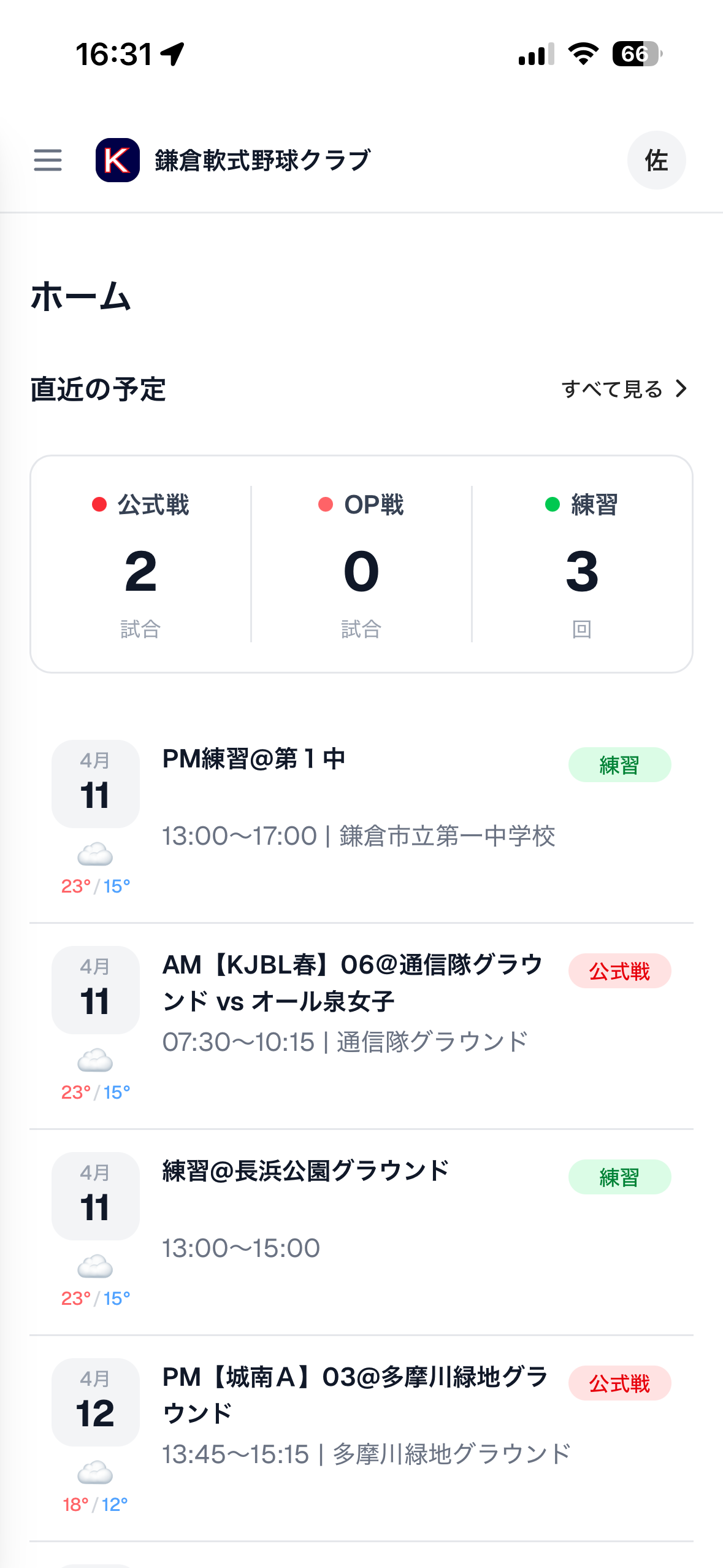Image resolution: width=723 pixels, height=1568 pixels.
Task: Toggle the 練習 tag on PM練習@第1中
Action: point(619,764)
